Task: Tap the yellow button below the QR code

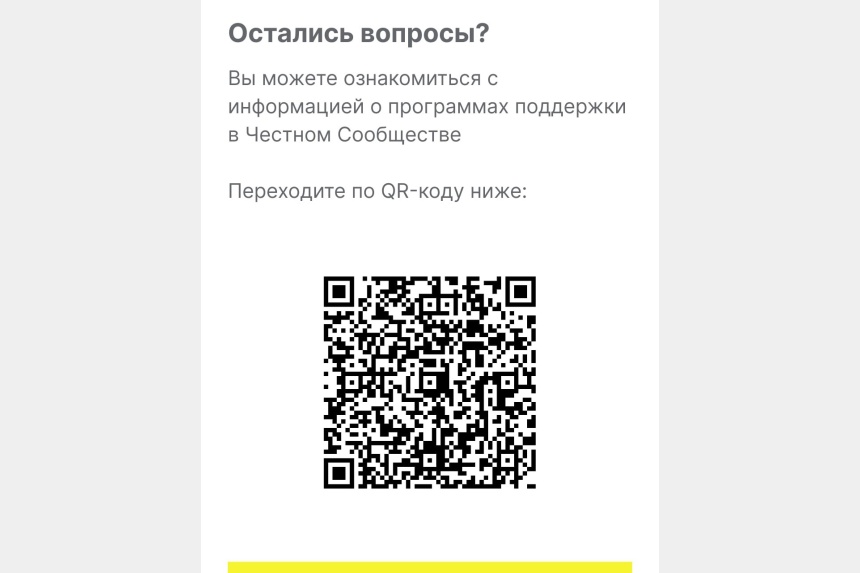Action: [x=430, y=567]
